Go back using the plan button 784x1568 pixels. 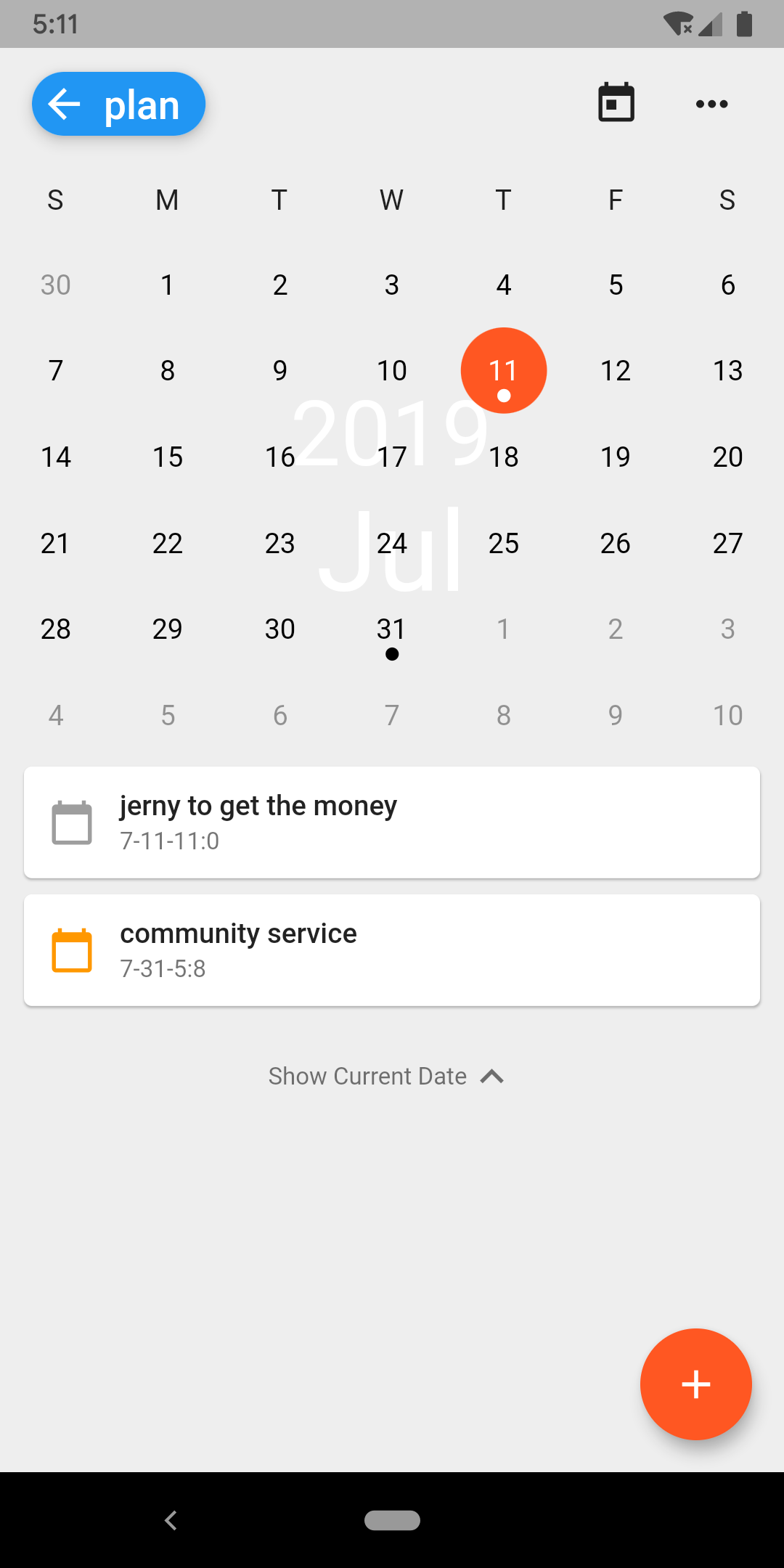click(x=118, y=104)
